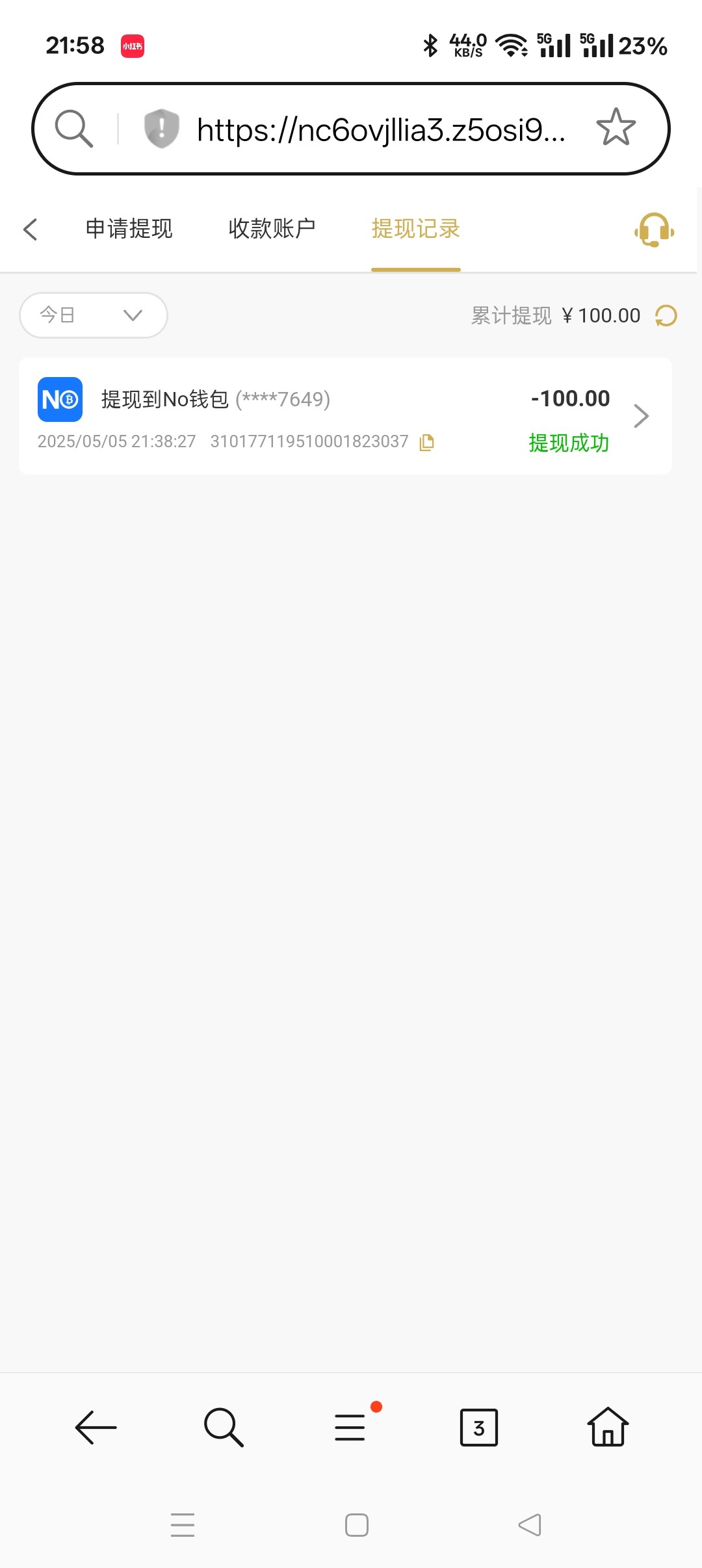Refresh the 累计提现 total

[666, 316]
